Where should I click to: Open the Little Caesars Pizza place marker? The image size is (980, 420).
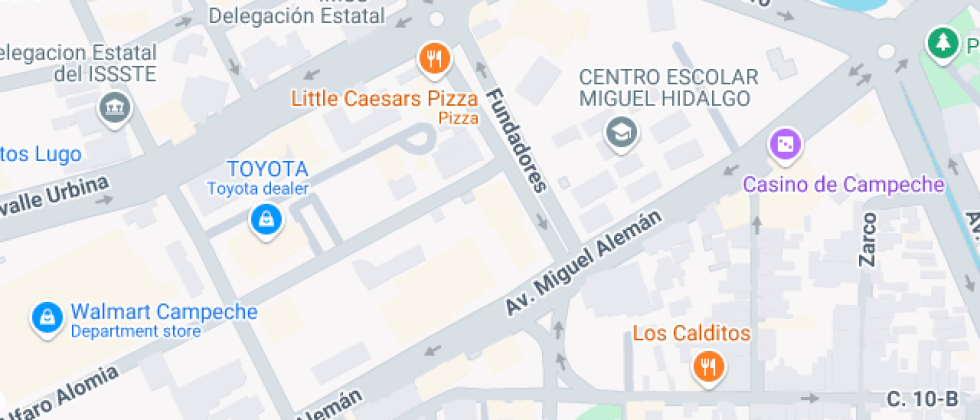(x=433, y=60)
